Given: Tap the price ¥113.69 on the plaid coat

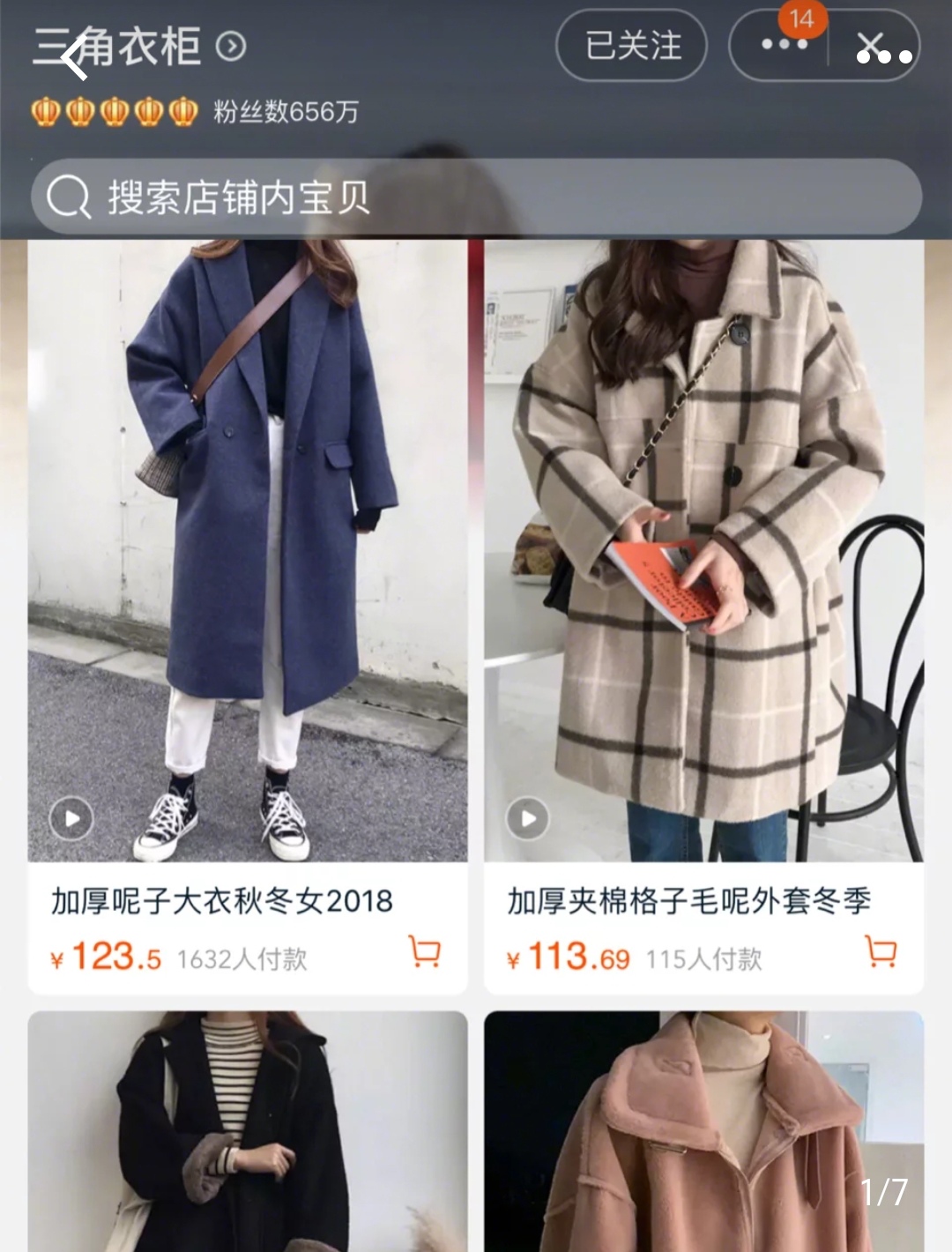Looking at the screenshot, I should click(x=569, y=955).
